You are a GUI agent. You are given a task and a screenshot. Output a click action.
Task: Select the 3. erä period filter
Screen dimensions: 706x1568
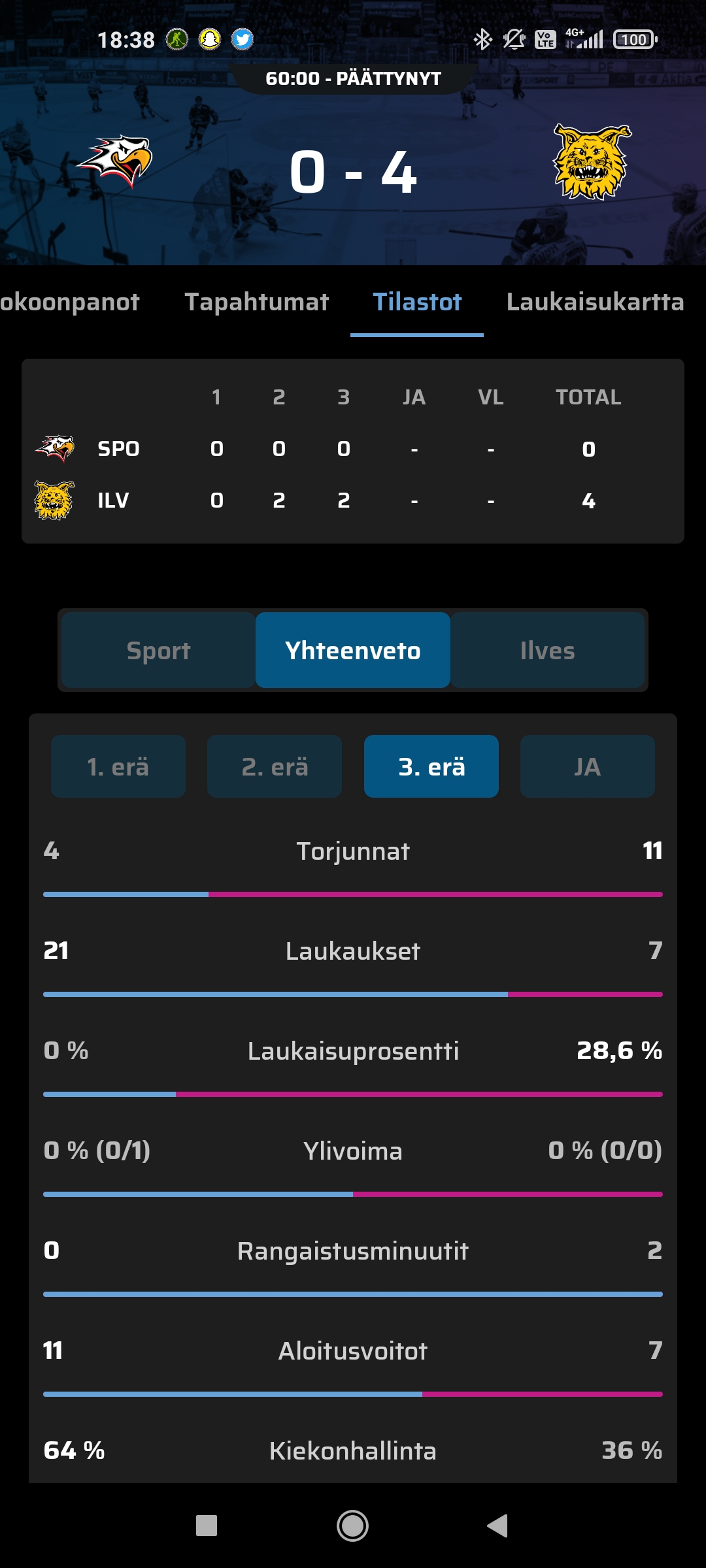pos(431,766)
